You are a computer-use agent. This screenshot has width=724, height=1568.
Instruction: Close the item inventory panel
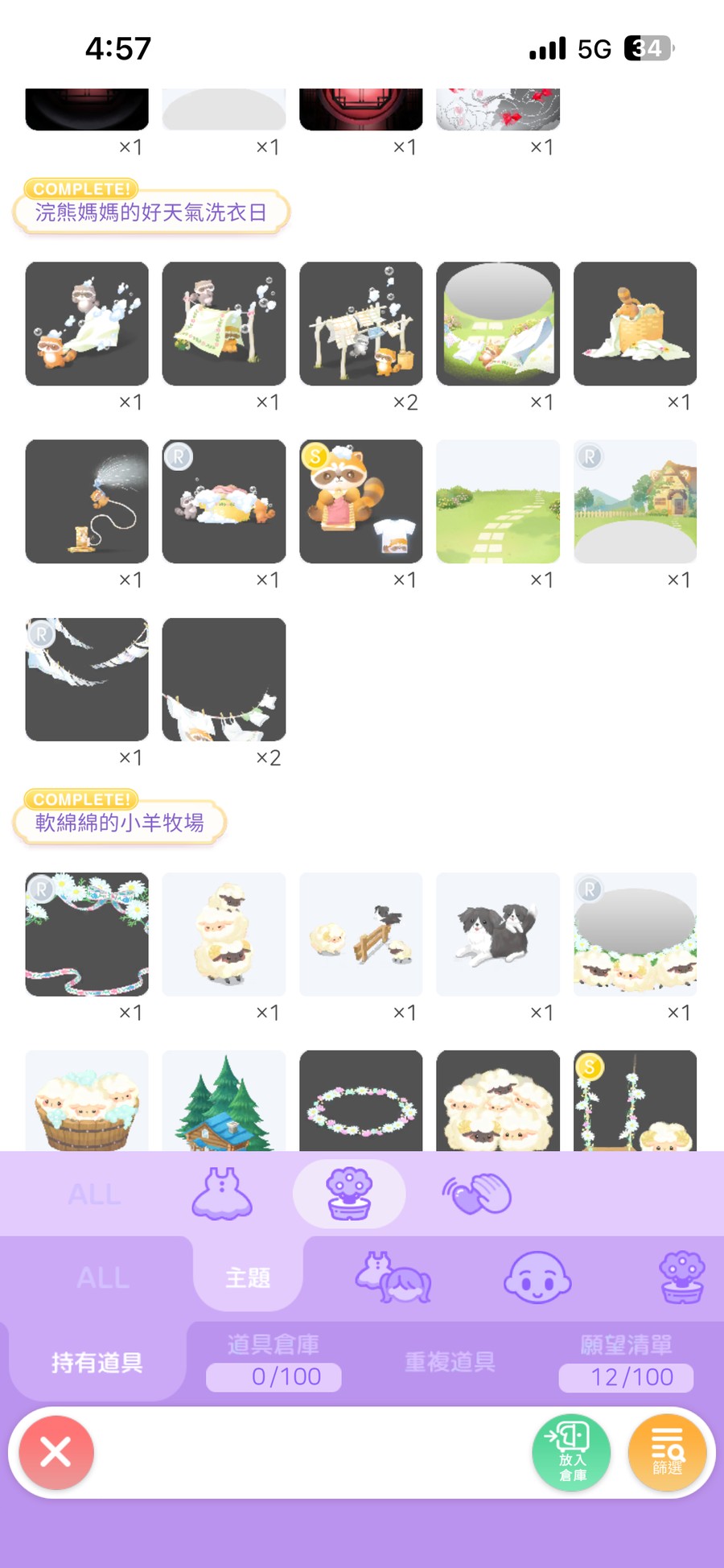(56, 1452)
